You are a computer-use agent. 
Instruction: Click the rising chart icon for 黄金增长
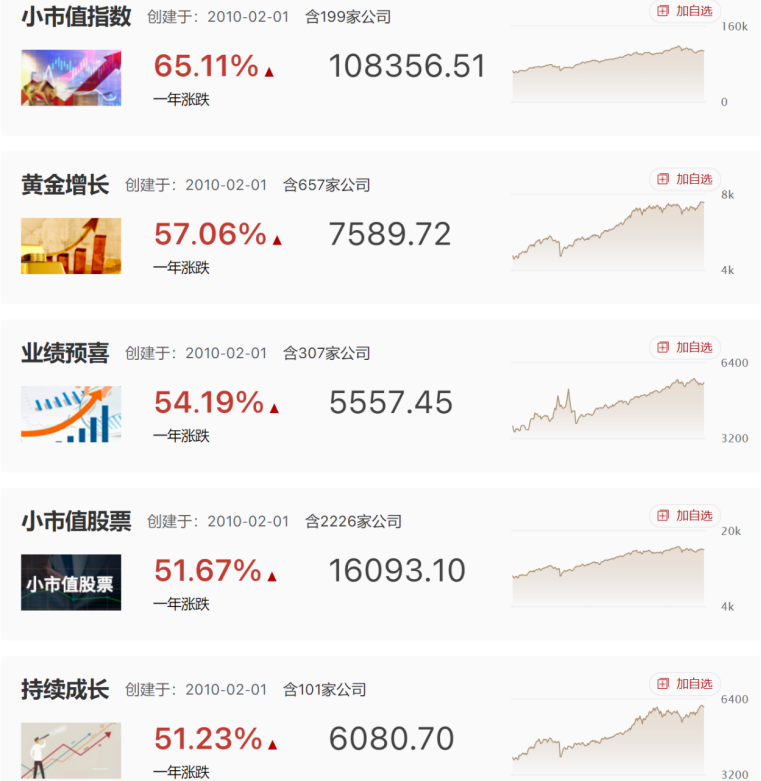[70, 245]
